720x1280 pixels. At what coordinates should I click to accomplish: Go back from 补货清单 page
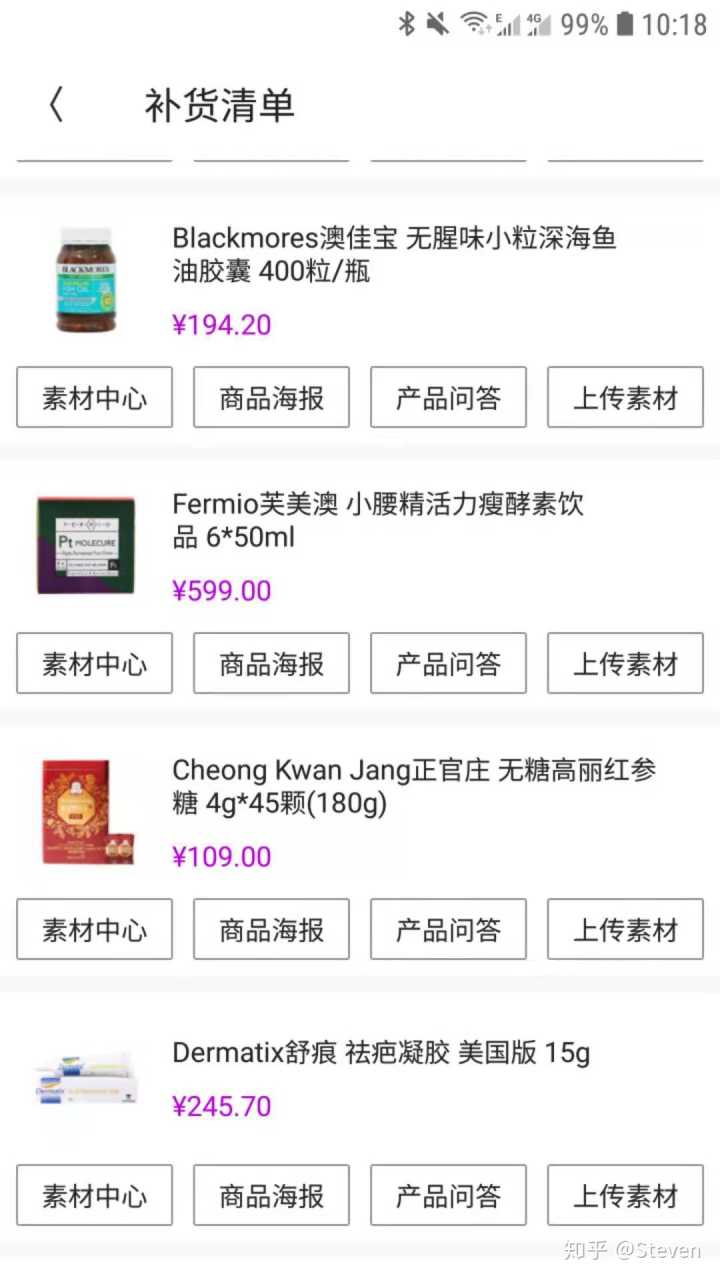(x=56, y=105)
